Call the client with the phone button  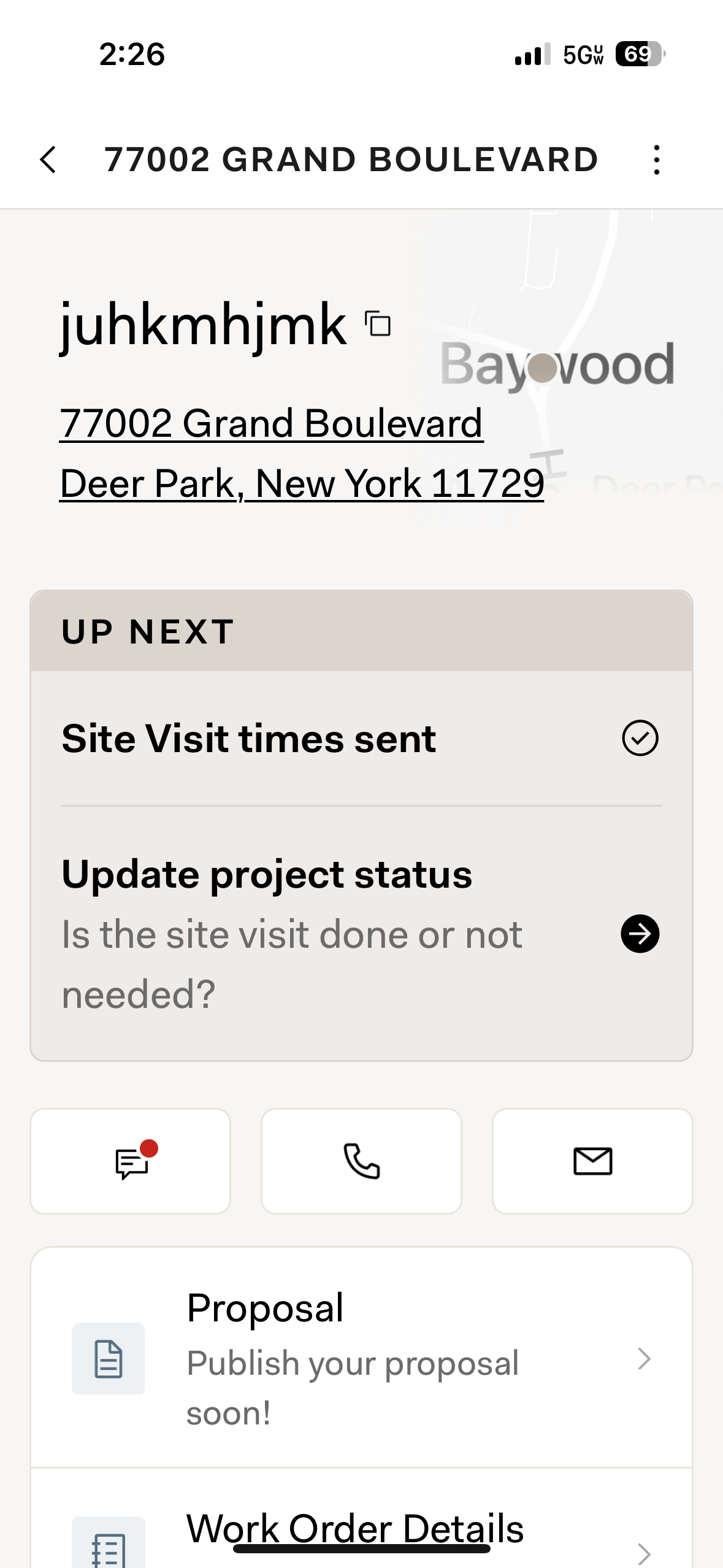point(361,1161)
